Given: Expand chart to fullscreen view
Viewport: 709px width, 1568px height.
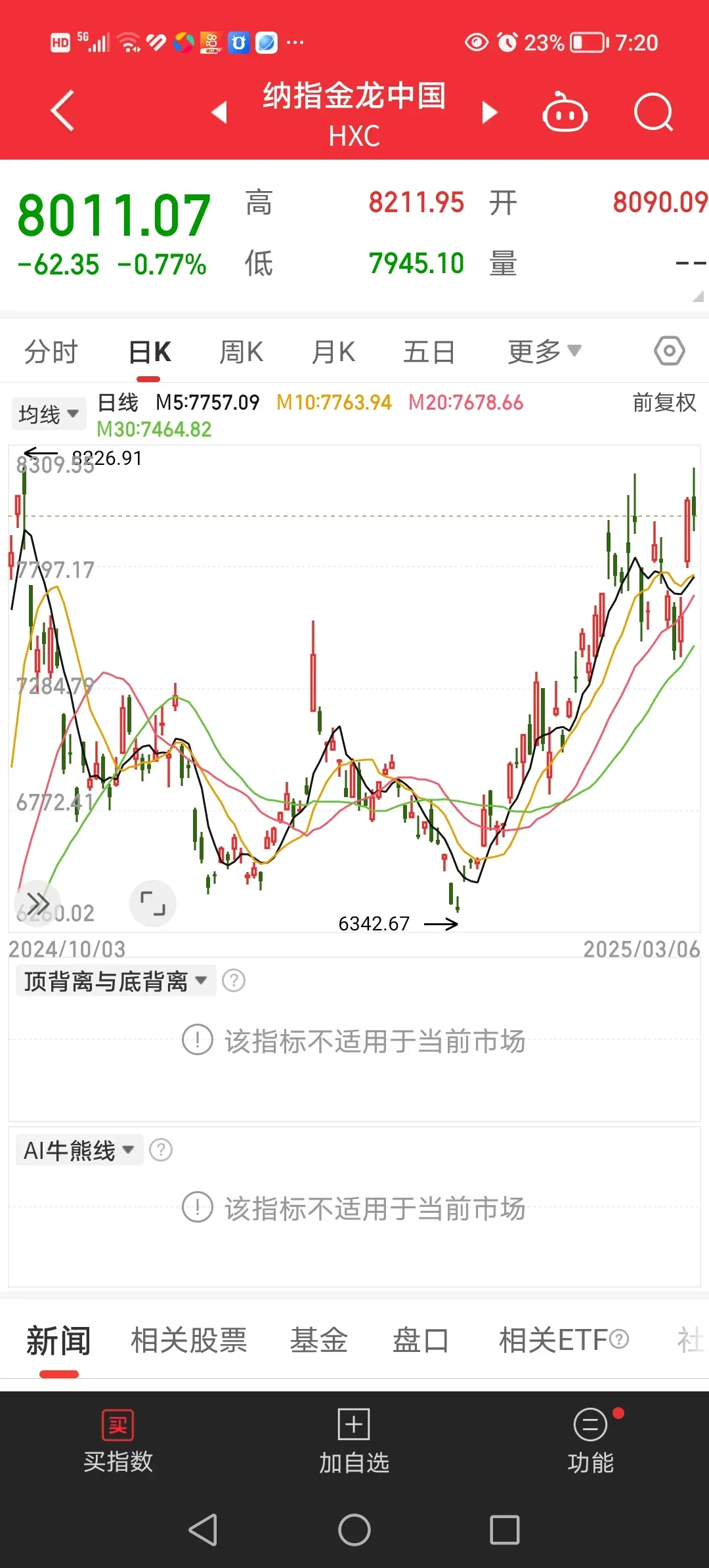Looking at the screenshot, I should [152, 904].
